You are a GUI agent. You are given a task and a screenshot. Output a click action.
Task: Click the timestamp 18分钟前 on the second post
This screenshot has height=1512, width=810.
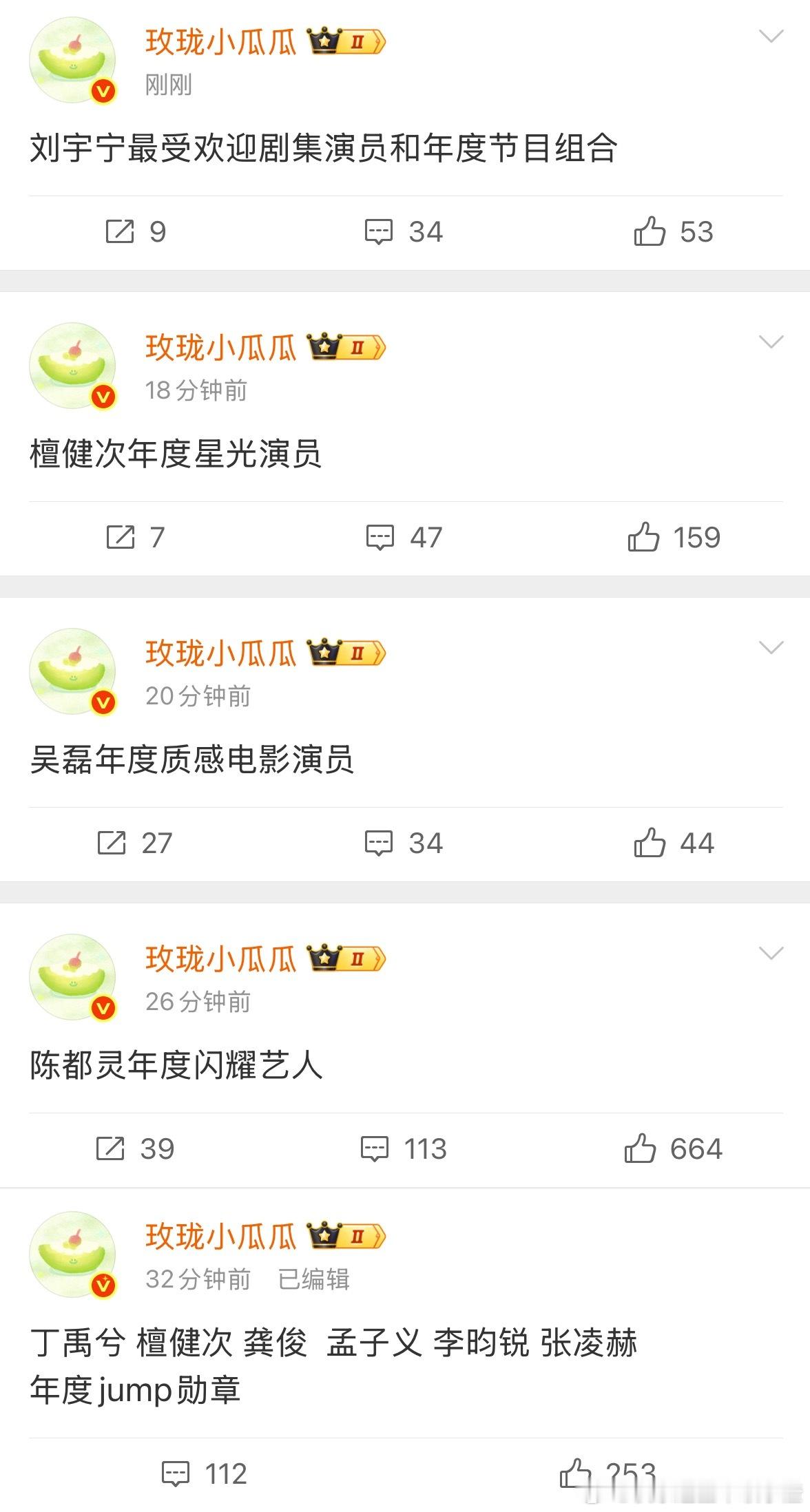pos(198,390)
